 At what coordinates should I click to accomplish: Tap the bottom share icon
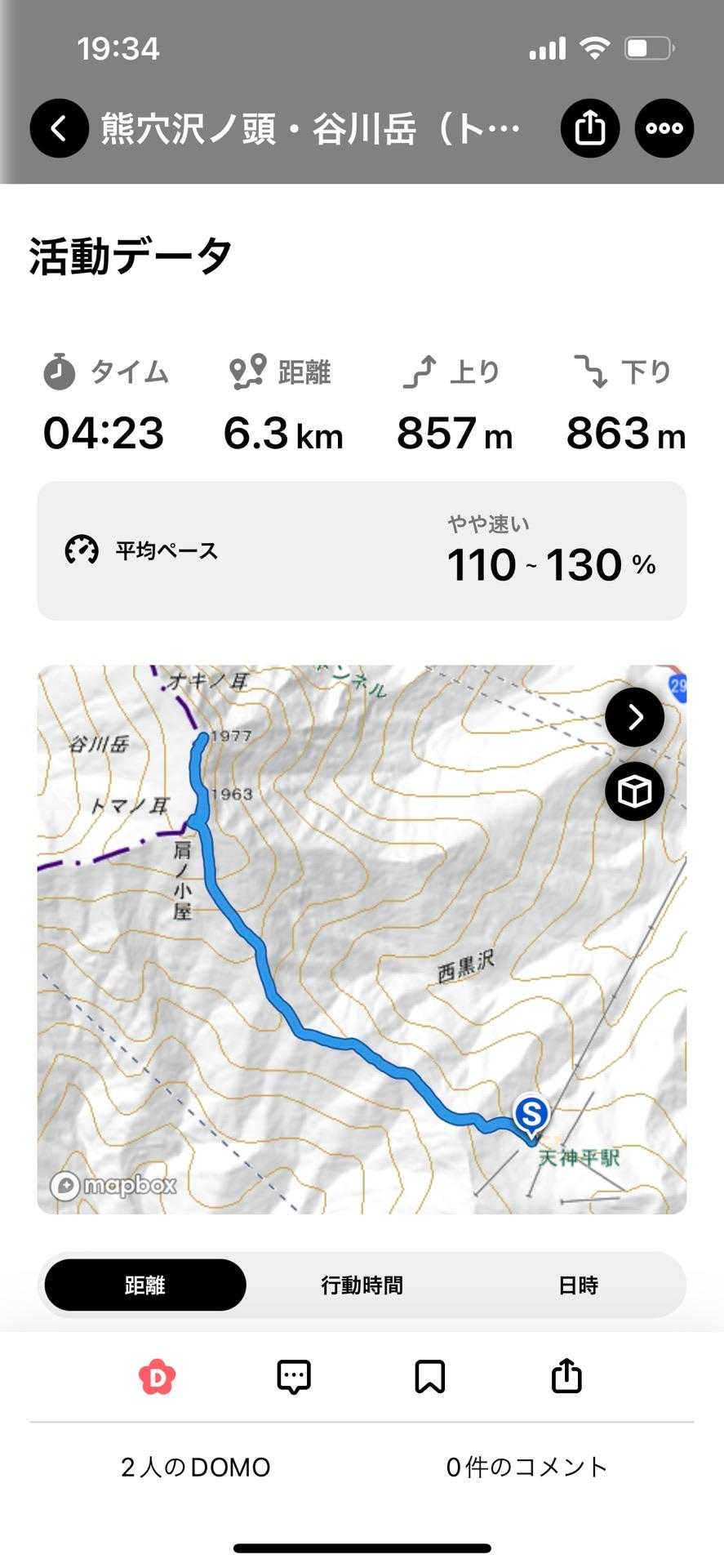click(566, 1376)
